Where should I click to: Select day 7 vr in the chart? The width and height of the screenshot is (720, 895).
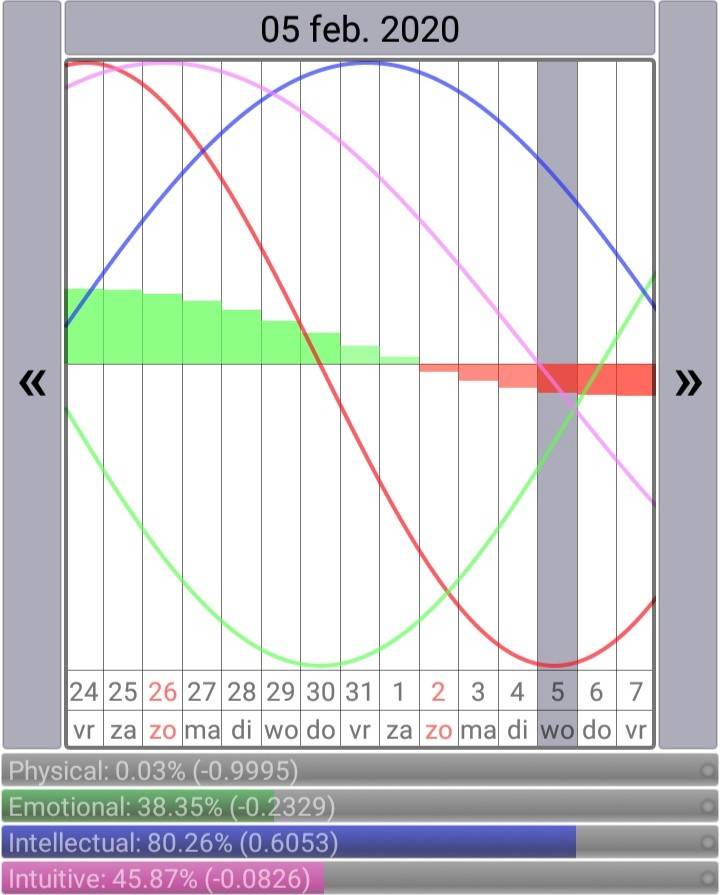click(x=635, y=709)
